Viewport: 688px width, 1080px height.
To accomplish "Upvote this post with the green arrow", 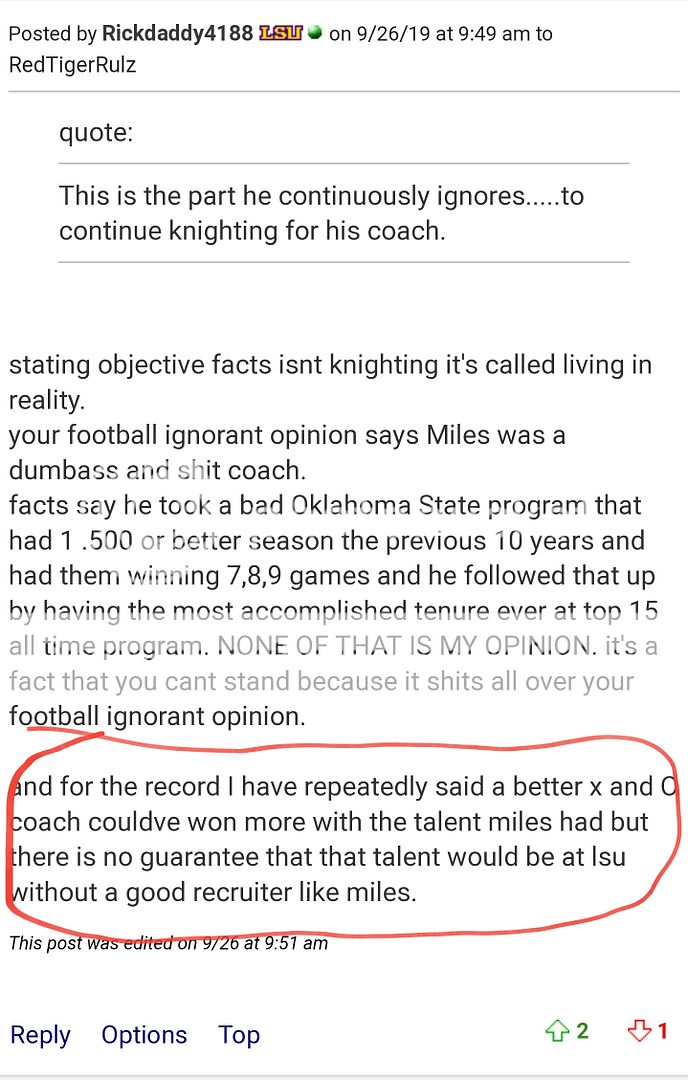I will click(x=557, y=1032).
